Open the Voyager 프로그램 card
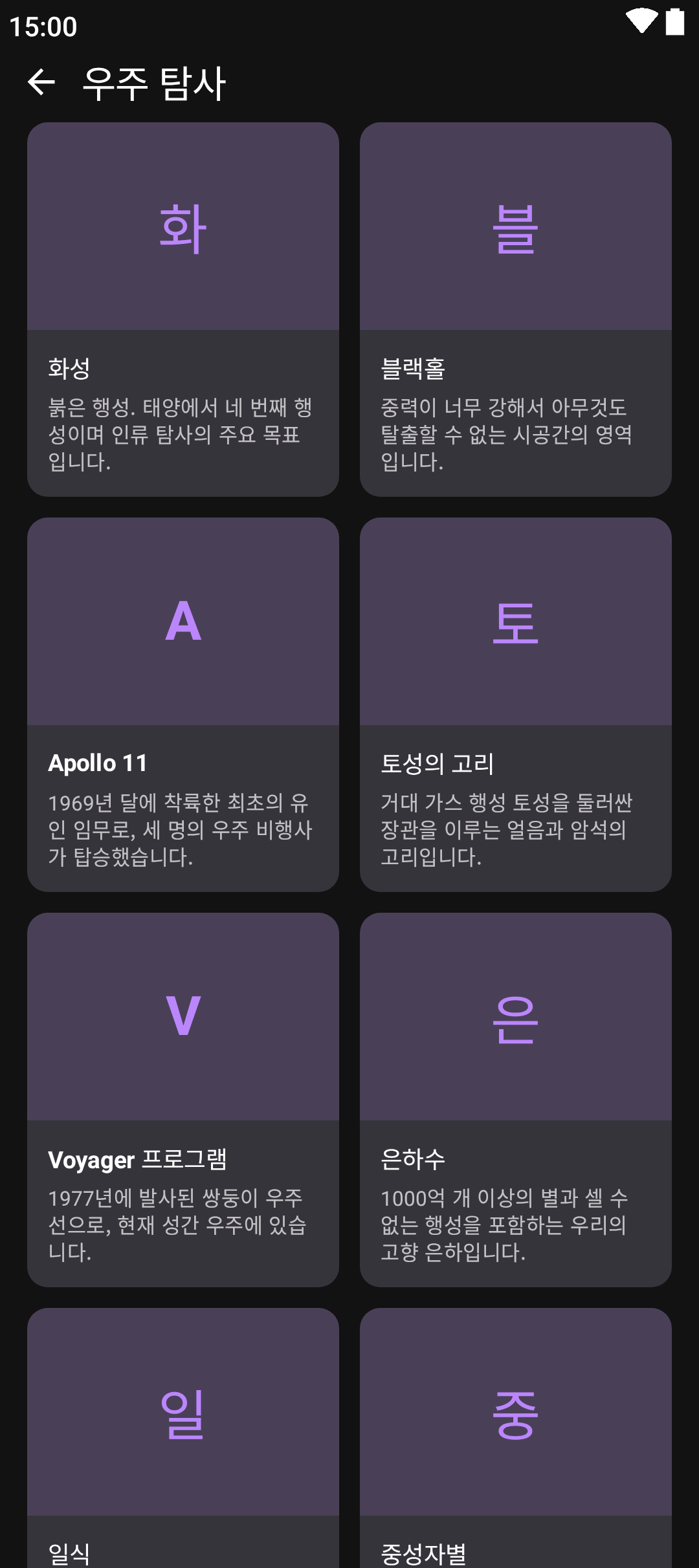The image size is (699, 1568). click(x=183, y=1100)
